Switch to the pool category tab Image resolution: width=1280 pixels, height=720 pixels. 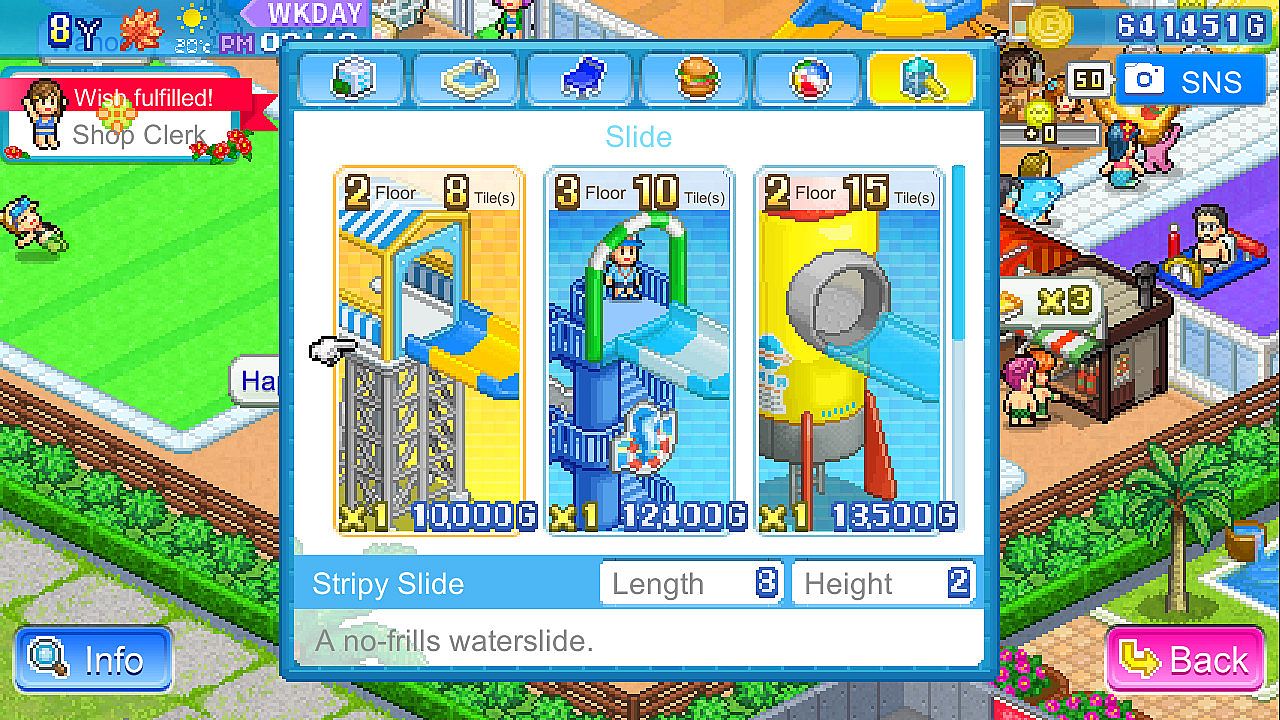[465, 78]
